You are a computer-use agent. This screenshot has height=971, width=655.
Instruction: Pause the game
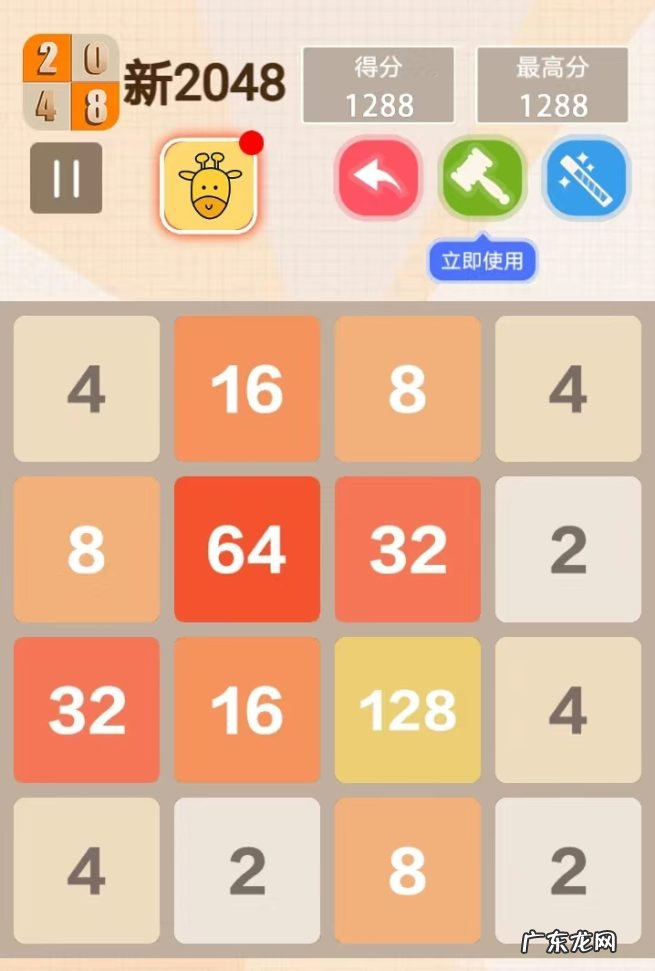tap(66, 179)
